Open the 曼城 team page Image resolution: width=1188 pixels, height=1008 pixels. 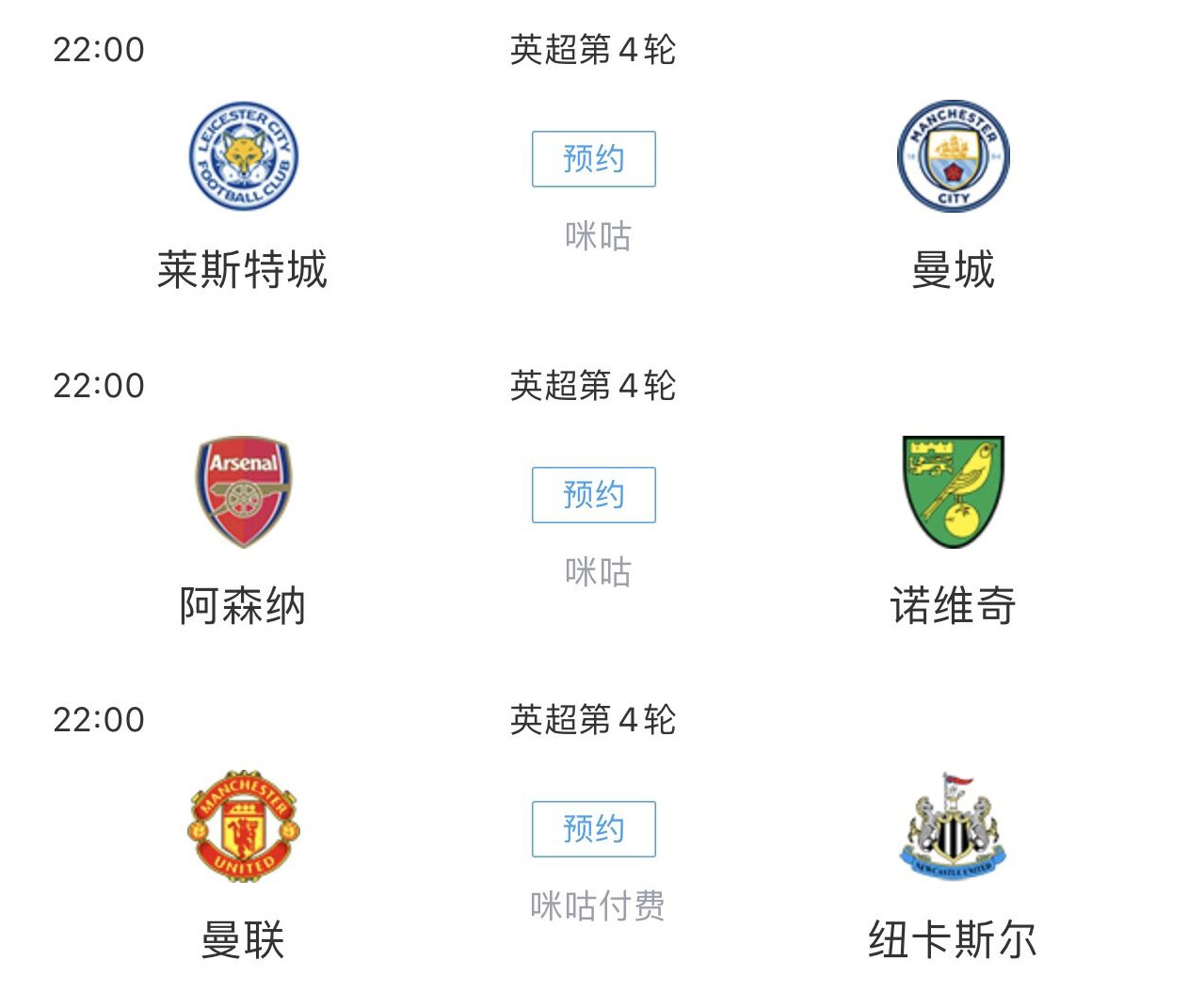(x=953, y=157)
